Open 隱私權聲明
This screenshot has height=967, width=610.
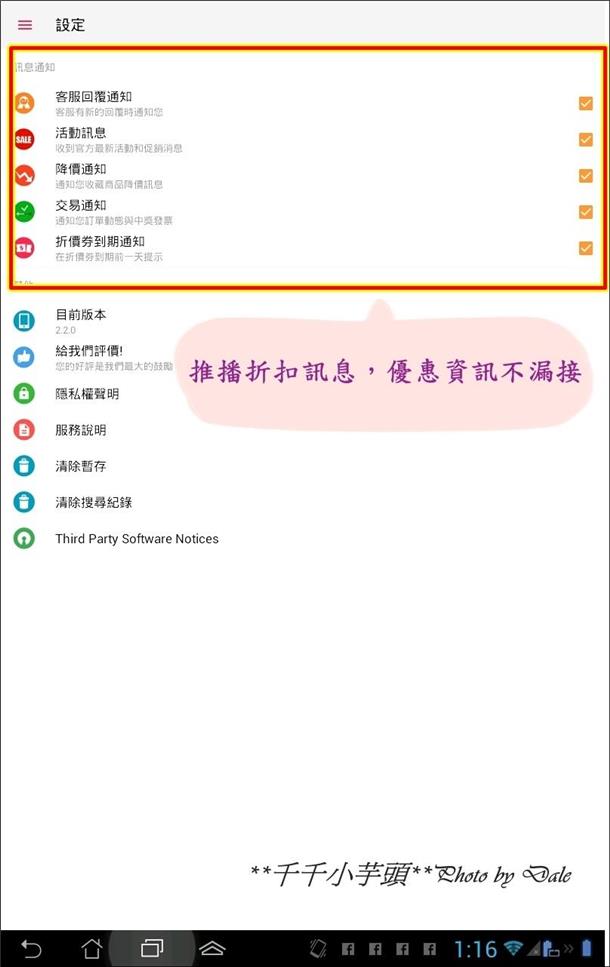pyautogui.click(x=87, y=394)
